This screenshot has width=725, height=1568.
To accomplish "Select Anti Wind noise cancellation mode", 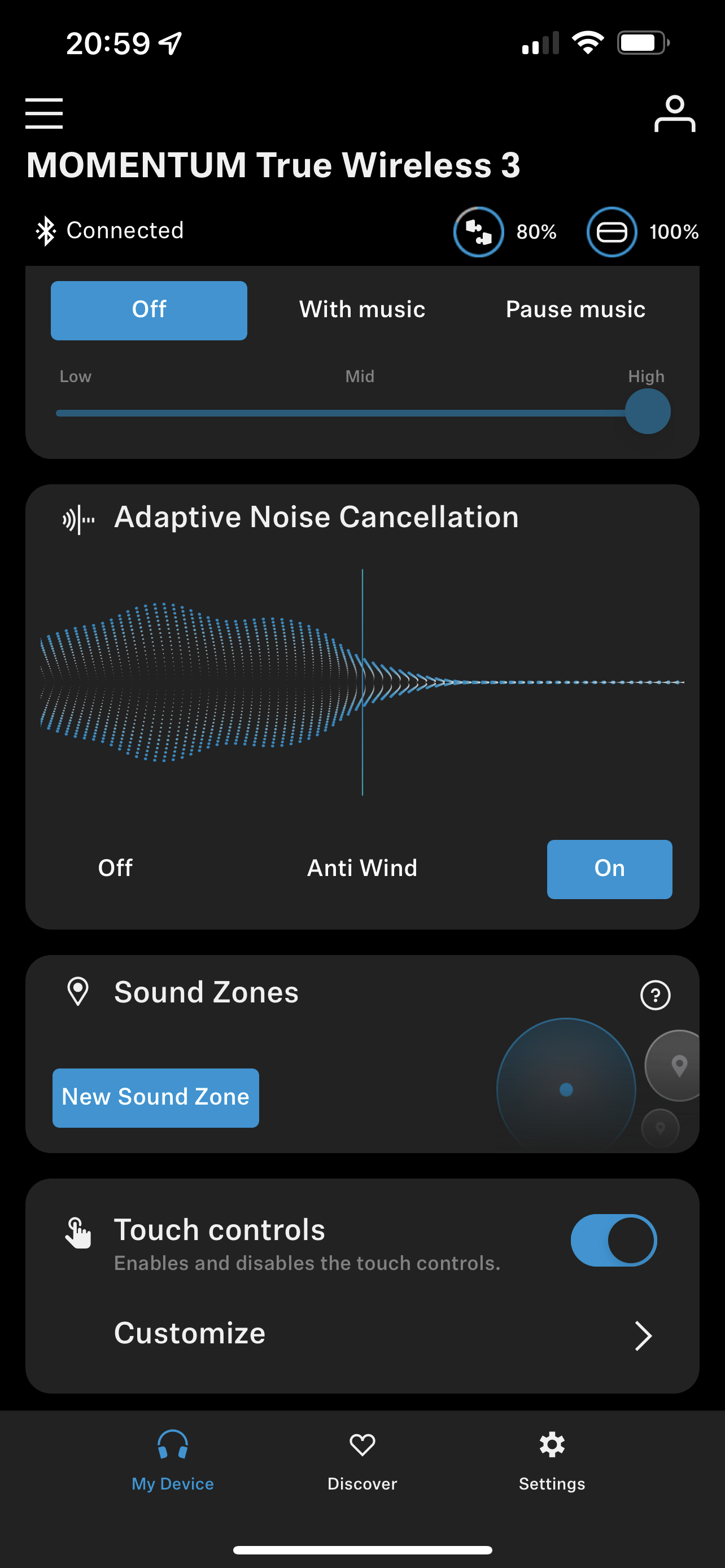I will pyautogui.click(x=362, y=868).
